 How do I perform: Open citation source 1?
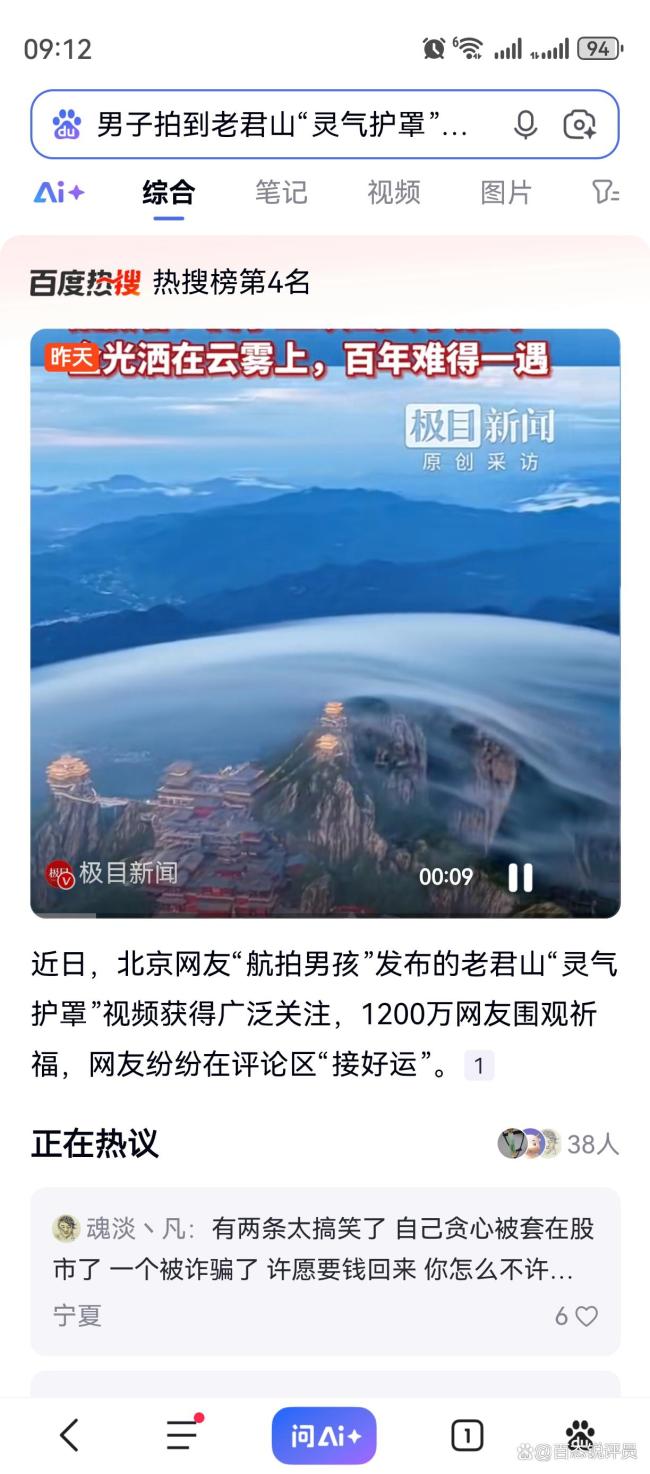tap(479, 1066)
